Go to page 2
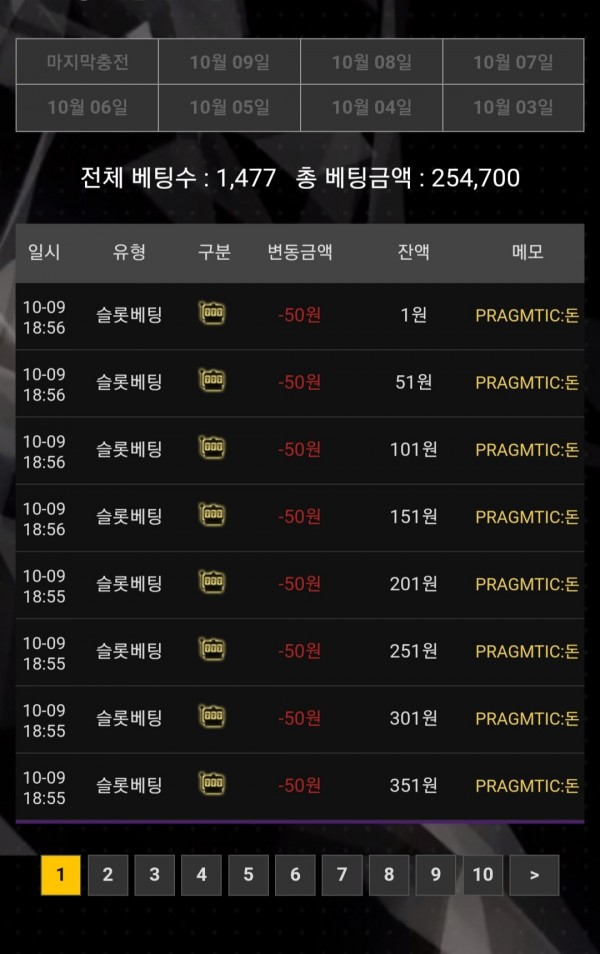This screenshot has height=954, width=600. point(107,875)
